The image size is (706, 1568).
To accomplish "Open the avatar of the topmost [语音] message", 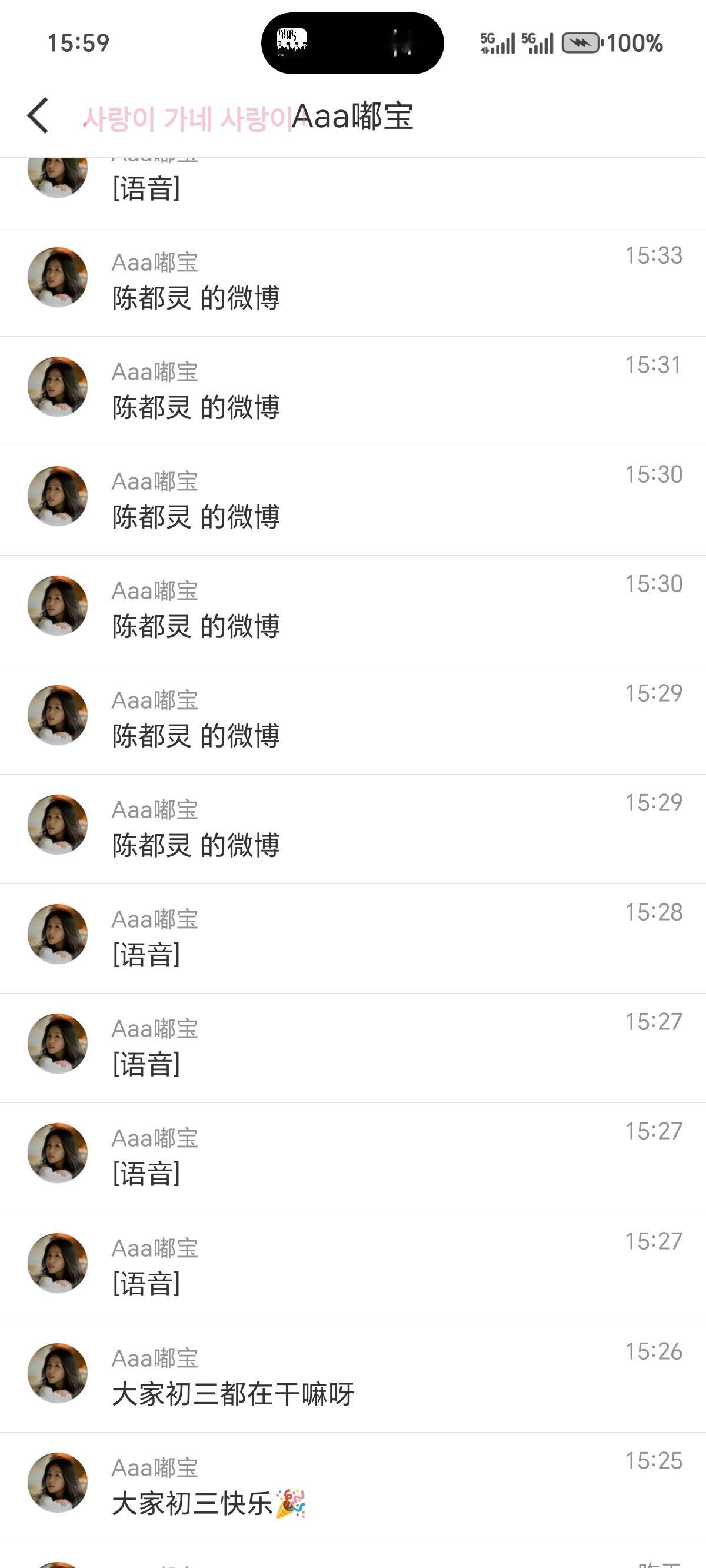I will point(58,182).
